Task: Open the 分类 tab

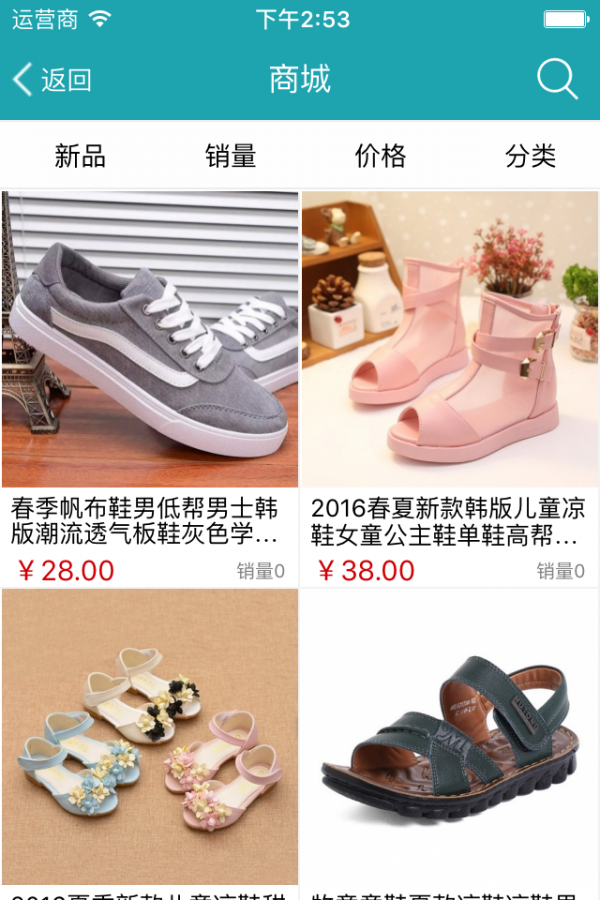Action: [x=530, y=156]
